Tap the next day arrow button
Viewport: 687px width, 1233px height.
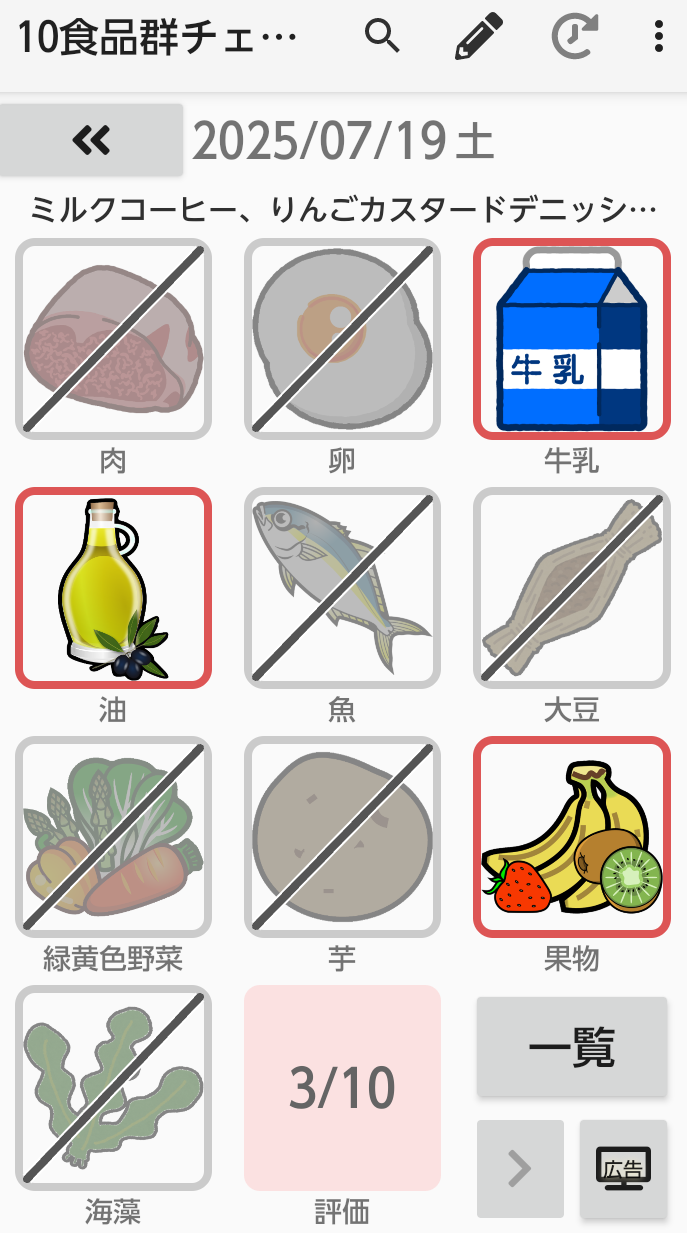(520, 1168)
